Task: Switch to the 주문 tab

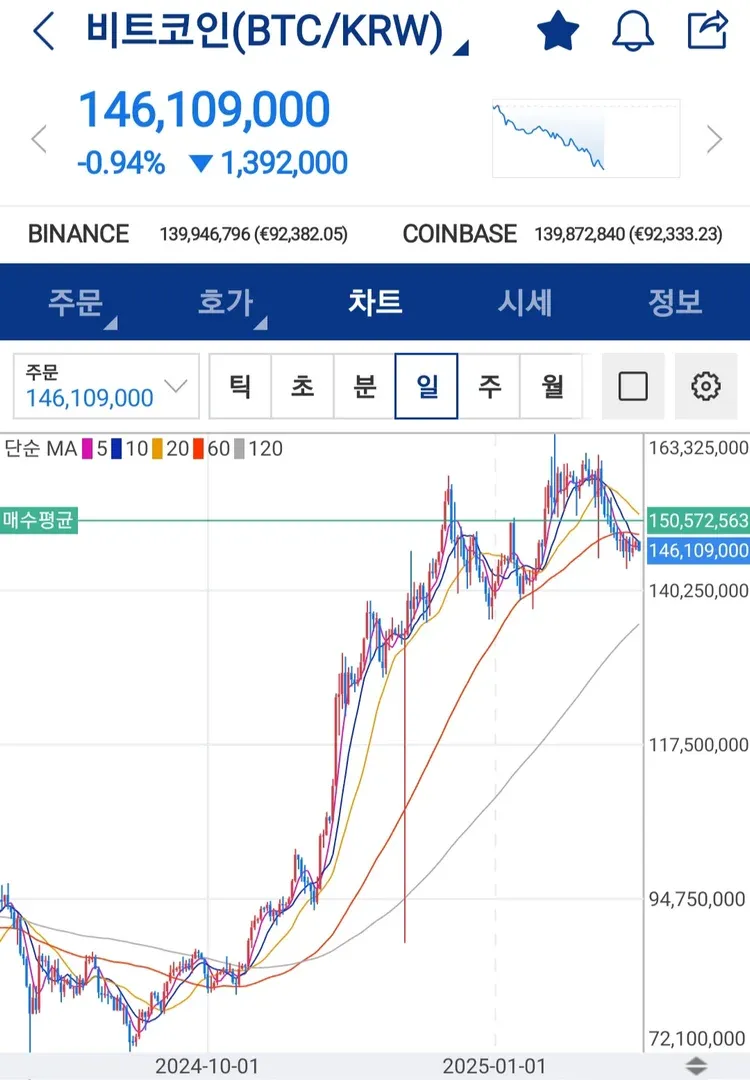Action: tap(77, 302)
